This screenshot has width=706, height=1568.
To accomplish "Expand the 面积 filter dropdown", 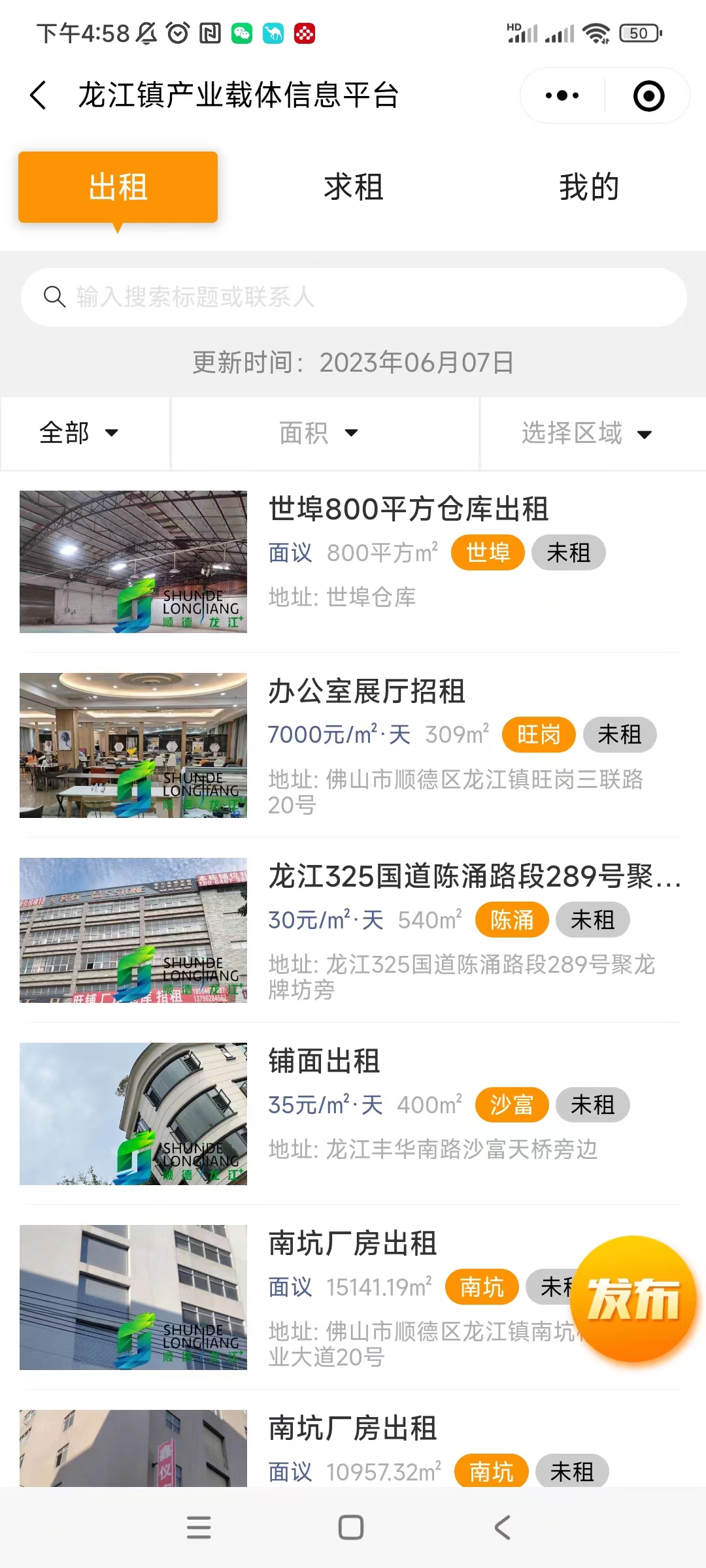I will [x=319, y=433].
